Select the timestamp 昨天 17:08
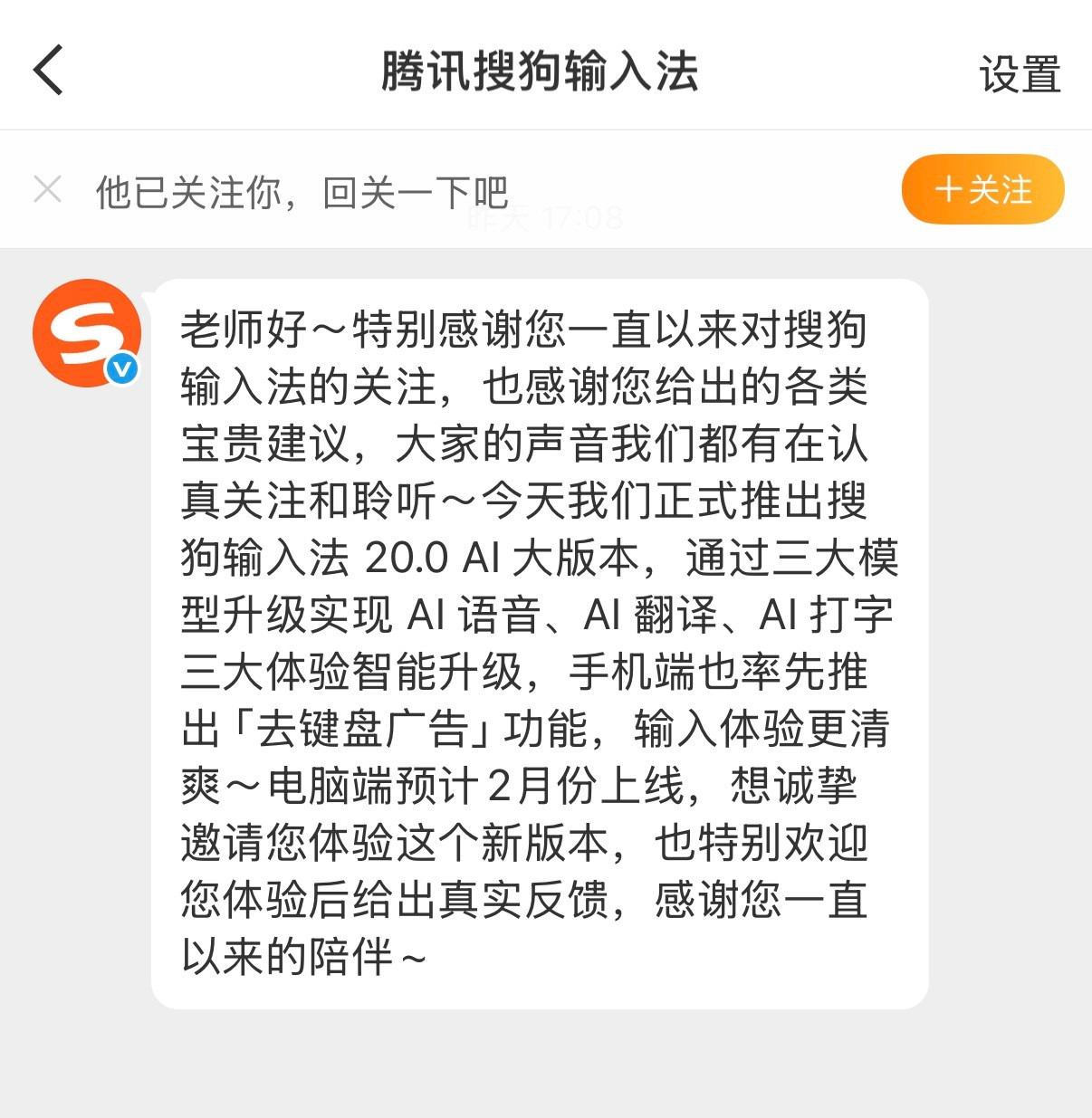Image resolution: width=1092 pixels, height=1118 pixels. [547, 217]
